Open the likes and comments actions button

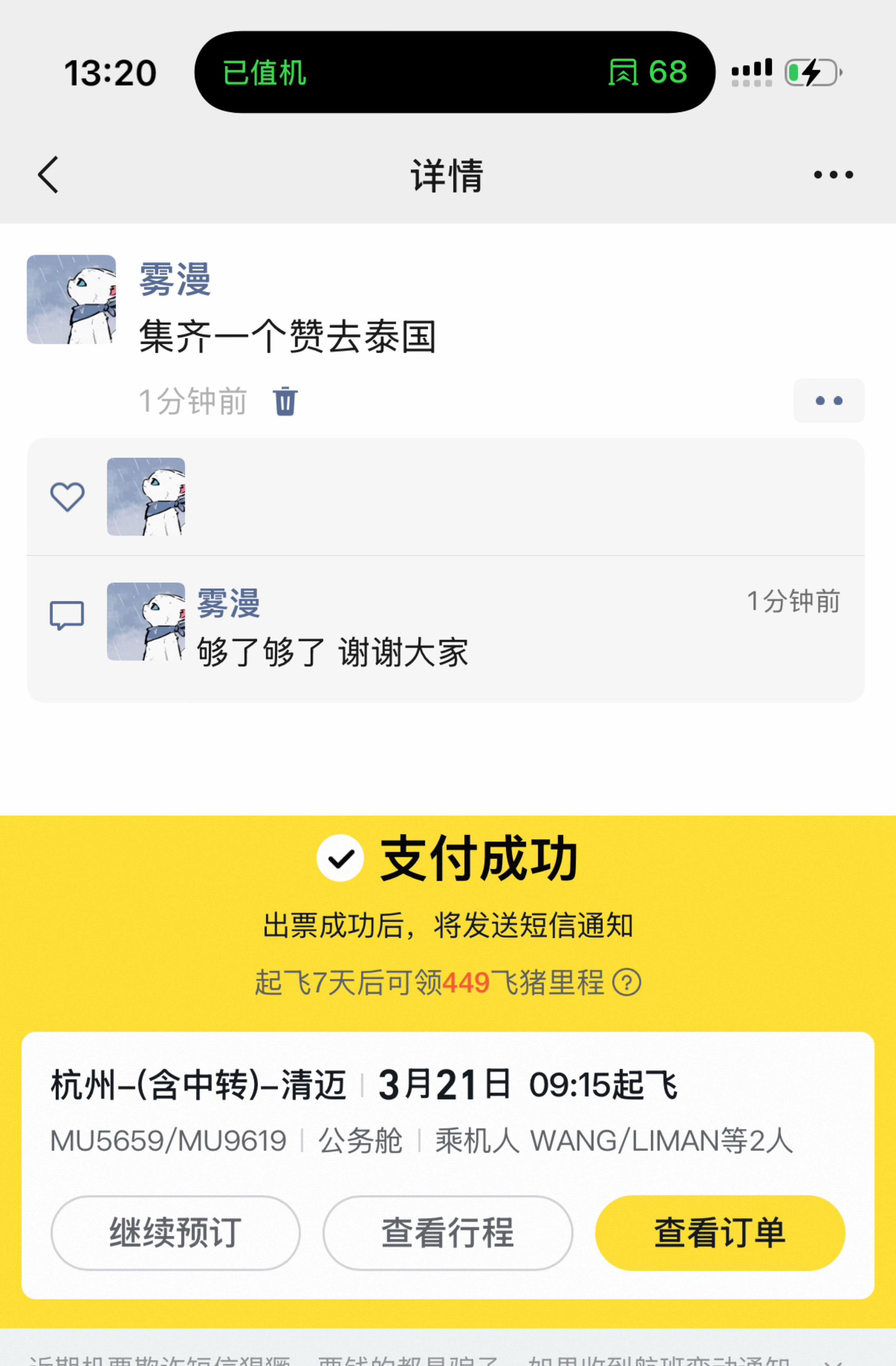[x=829, y=401]
